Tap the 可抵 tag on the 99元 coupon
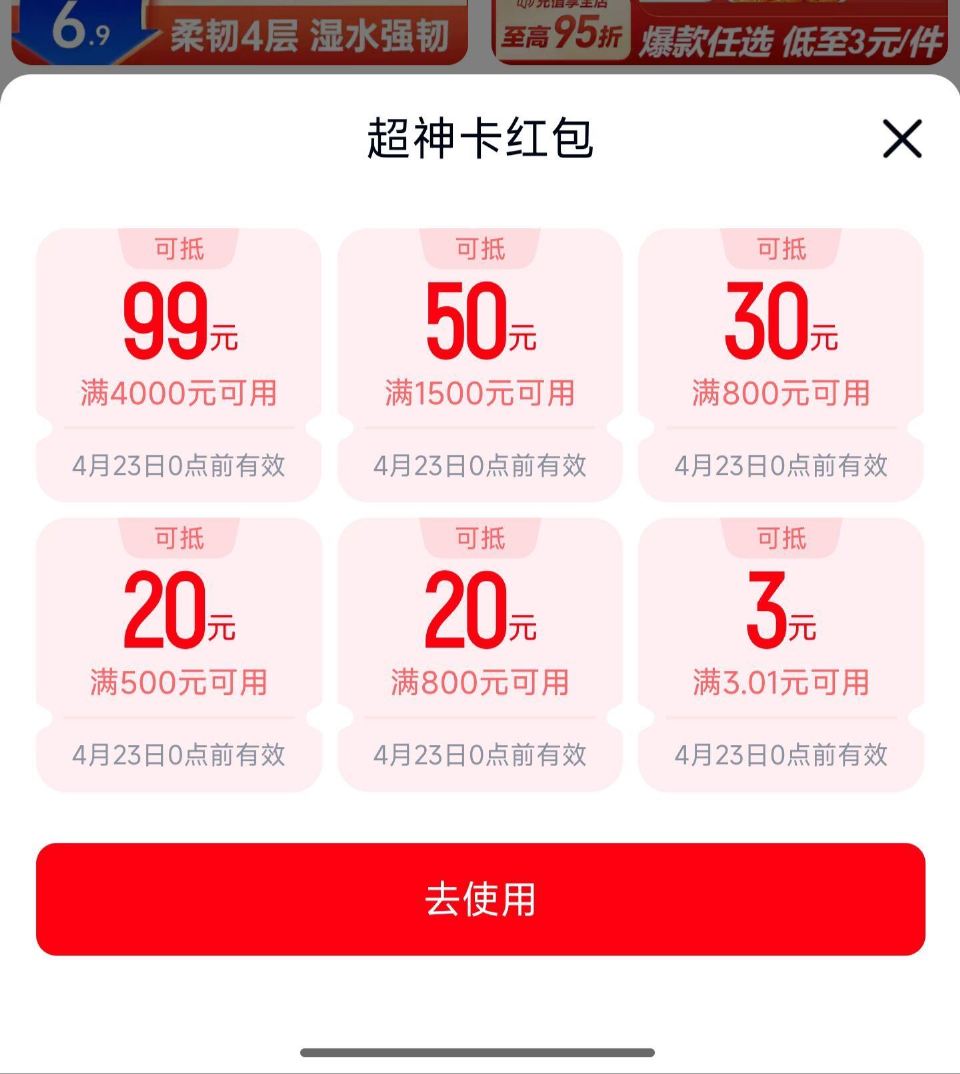 point(178,249)
